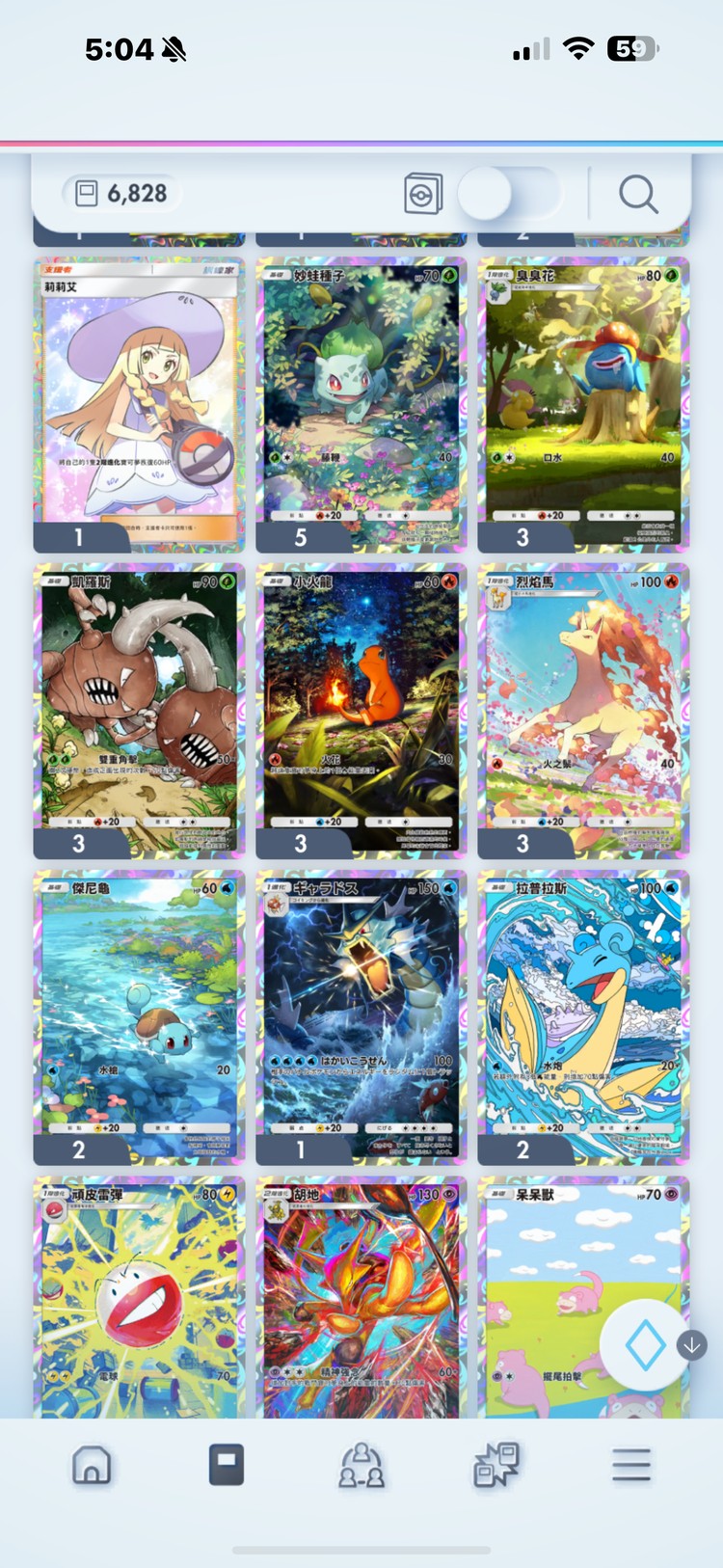Open the Pinsir card

(x=139, y=707)
